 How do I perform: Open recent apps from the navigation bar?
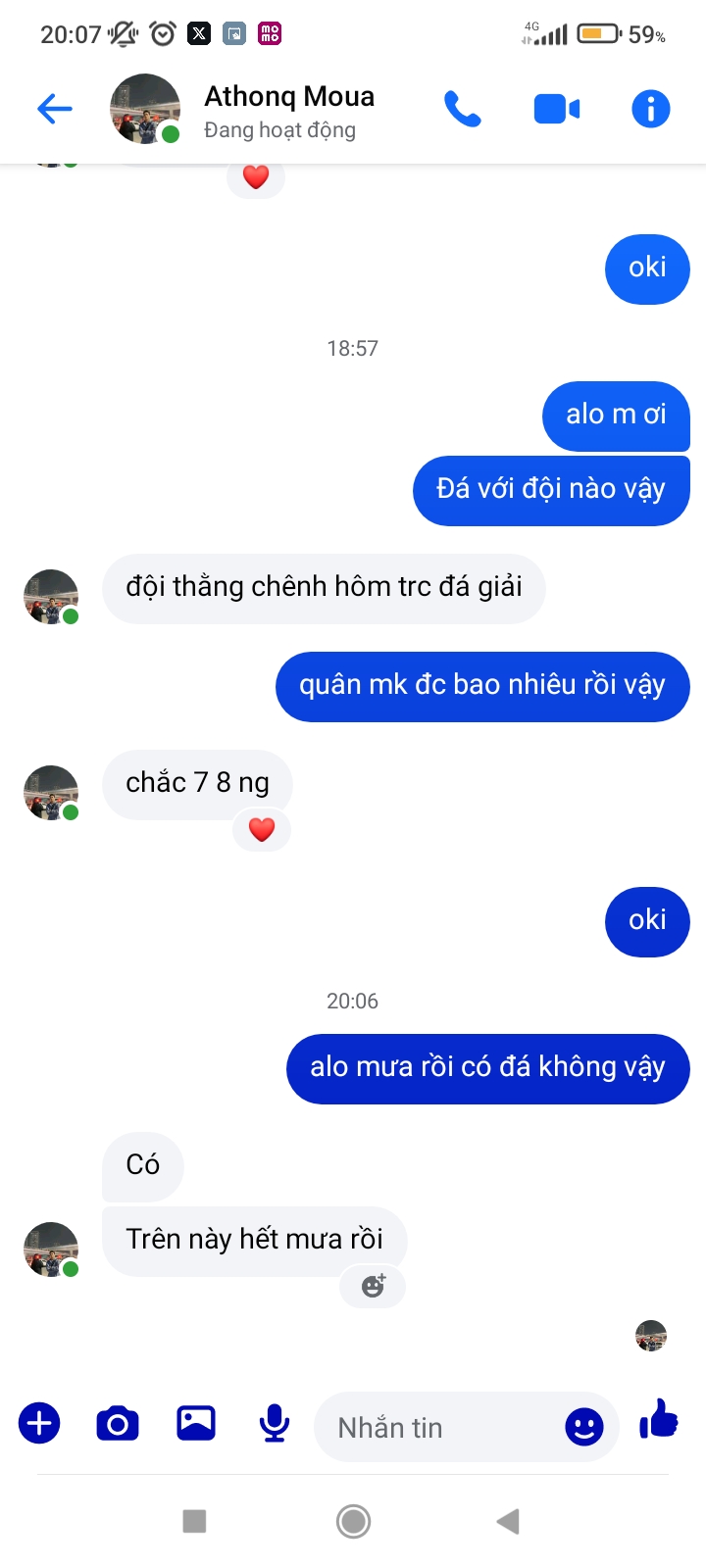[194, 1521]
